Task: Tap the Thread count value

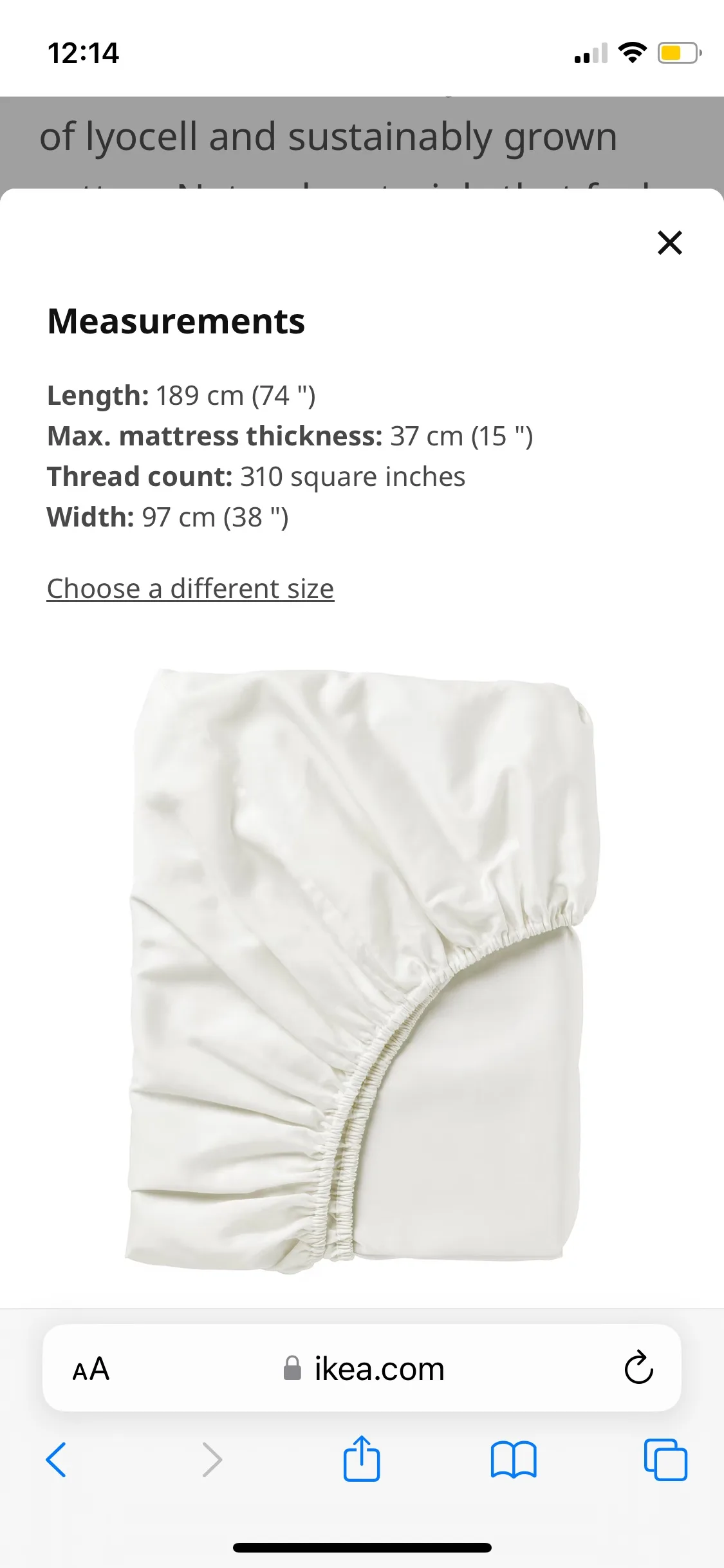Action: click(351, 476)
